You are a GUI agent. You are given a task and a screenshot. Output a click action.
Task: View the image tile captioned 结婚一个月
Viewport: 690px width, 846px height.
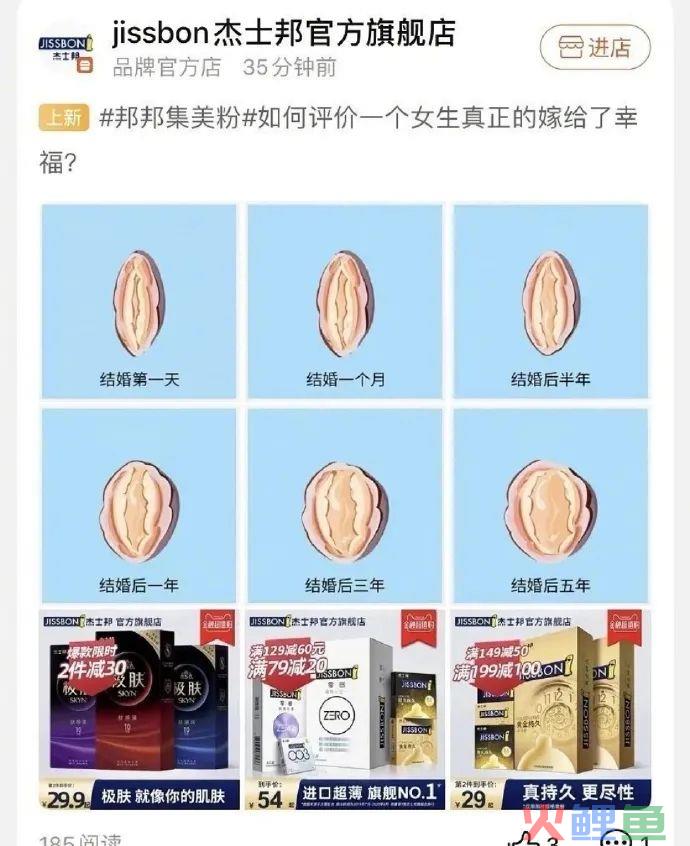tap(345, 301)
